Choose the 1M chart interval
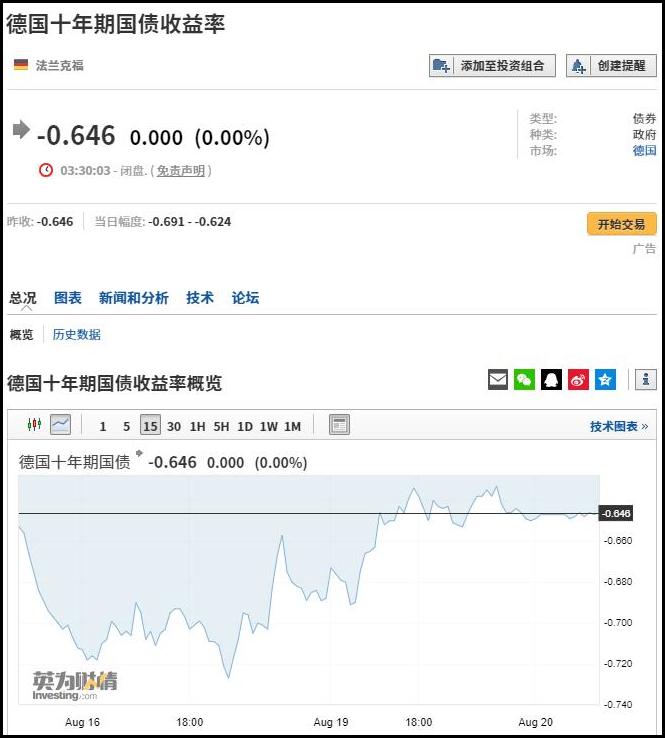The width and height of the screenshot is (665, 738). (x=292, y=427)
